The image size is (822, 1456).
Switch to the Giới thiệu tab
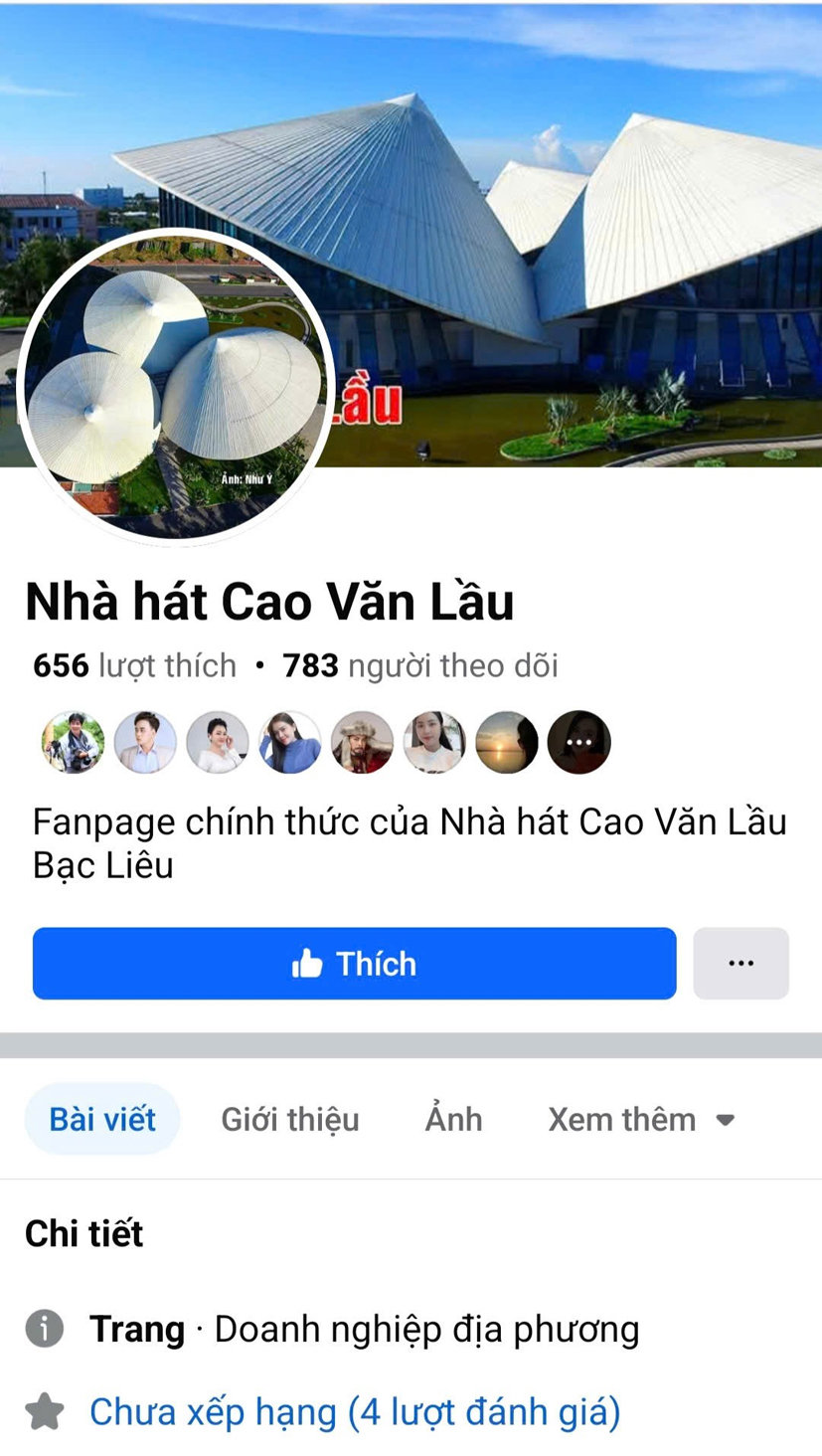[x=289, y=1119]
